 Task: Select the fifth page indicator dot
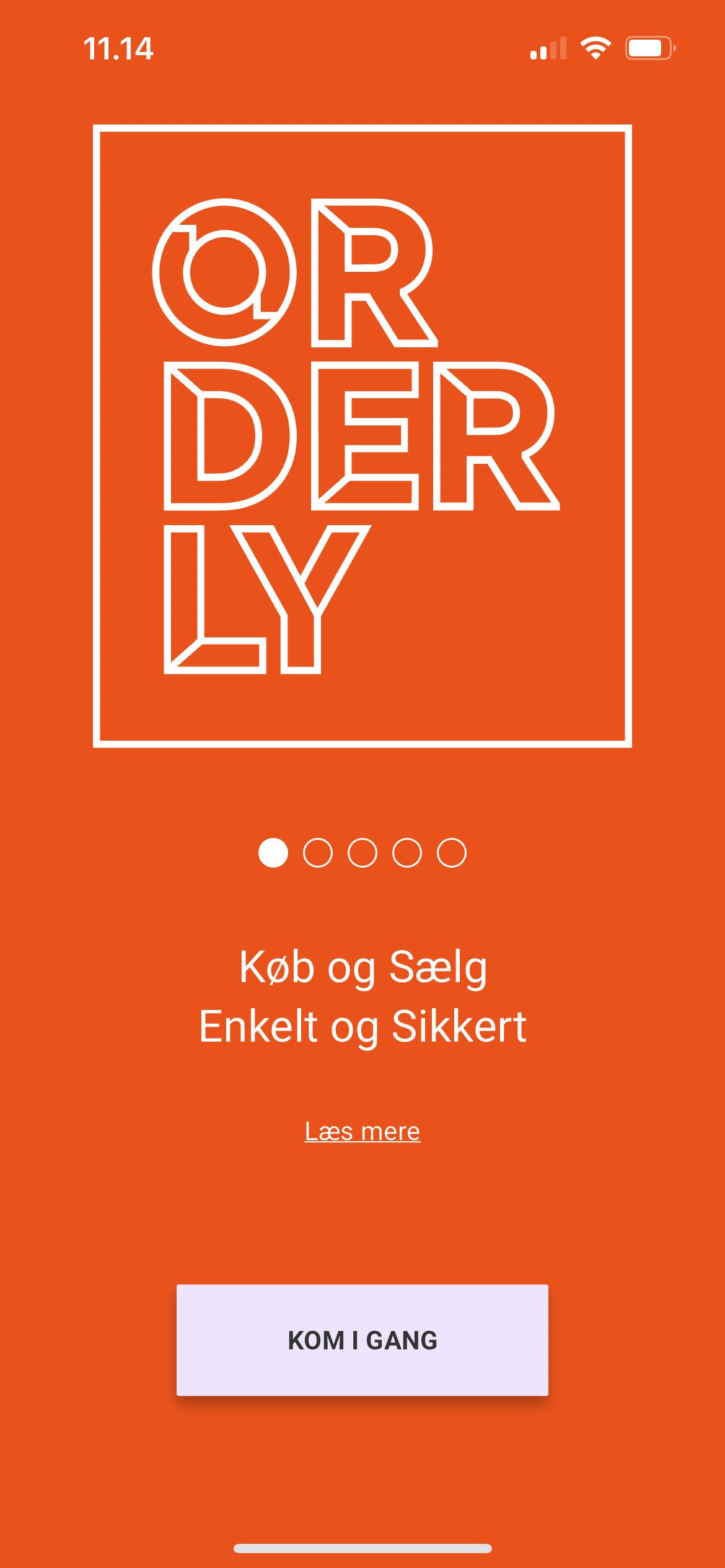452,853
